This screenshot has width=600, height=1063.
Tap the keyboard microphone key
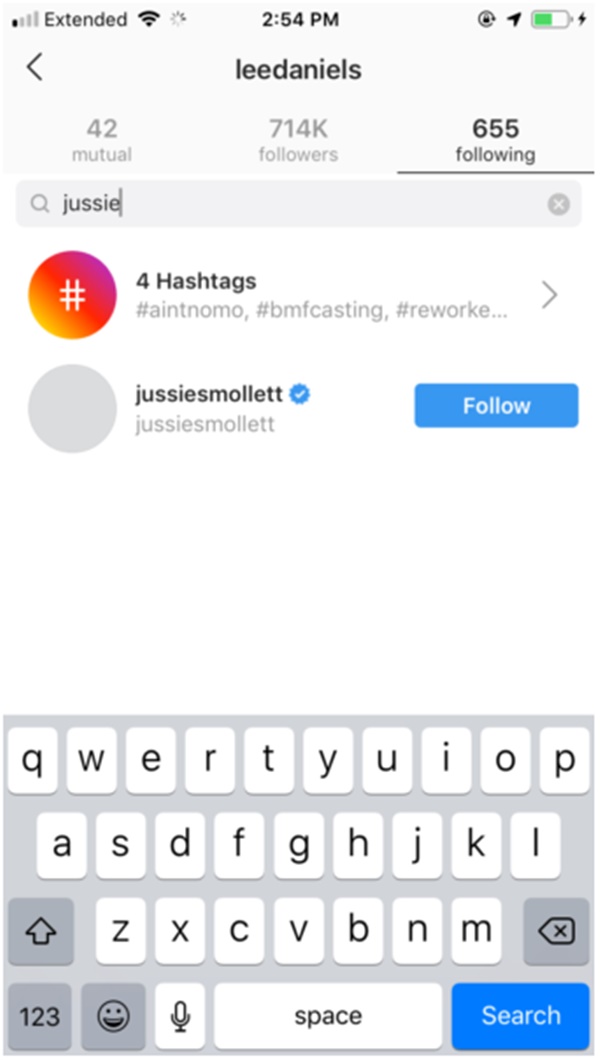(180, 1016)
